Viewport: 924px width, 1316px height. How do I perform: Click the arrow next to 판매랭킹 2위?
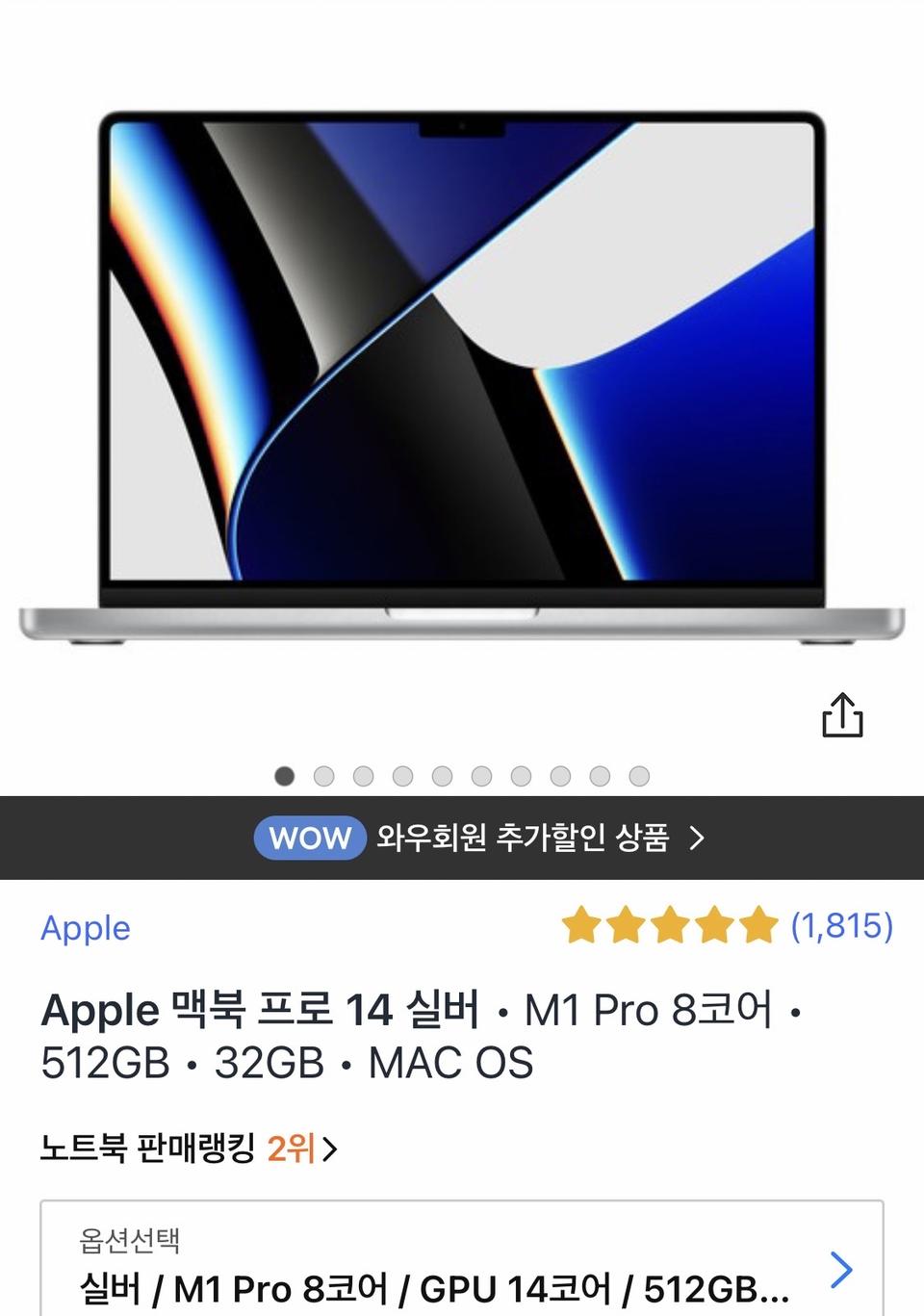coord(328,1148)
